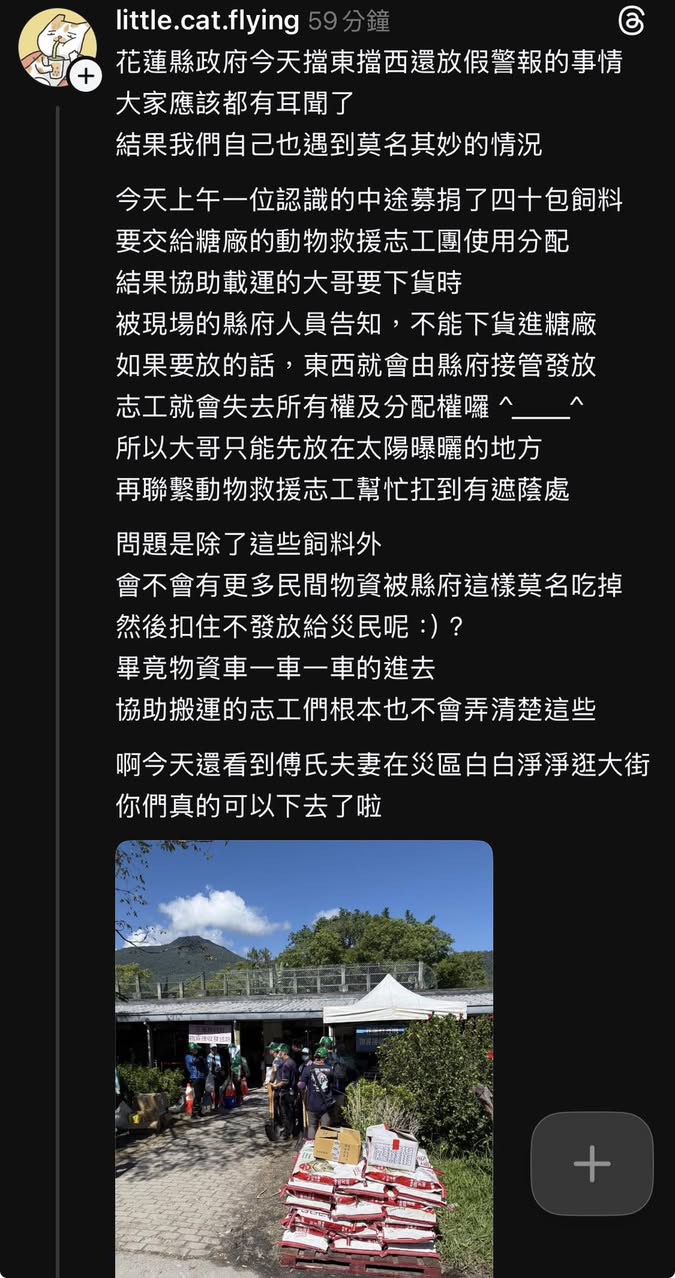This screenshot has width=675, height=1278.
Task: Follow little.cat.flying via the avatar plus badge
Action: [86, 76]
